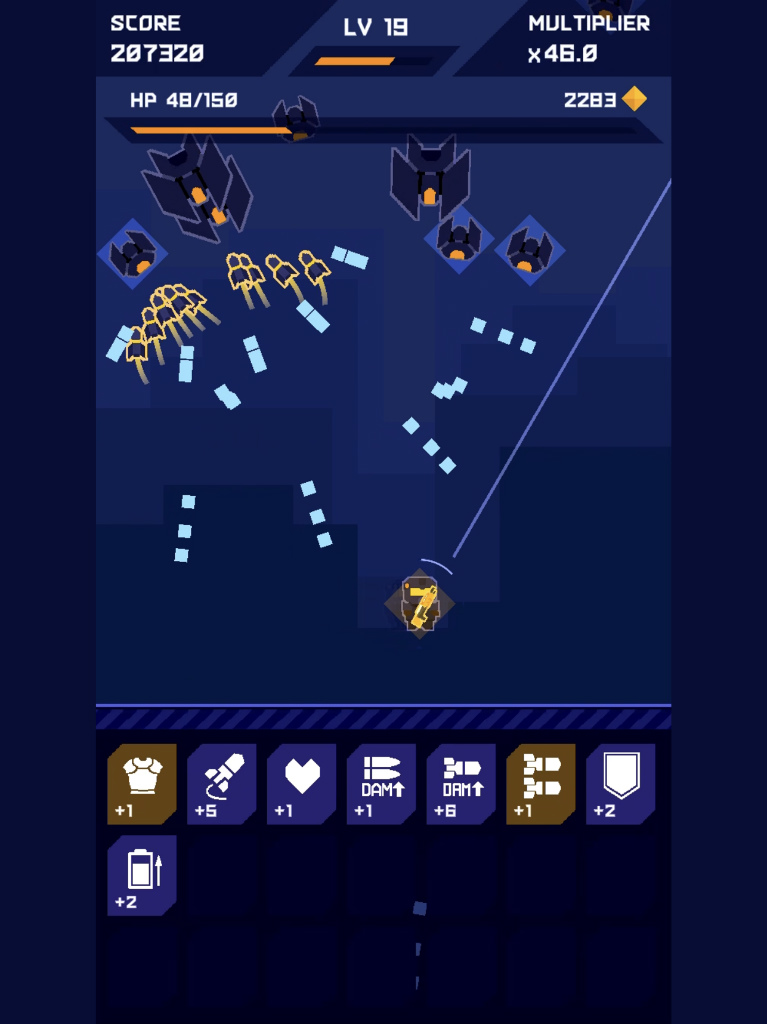The image size is (767, 1024).
Task: Open the shield +2 upgrade tile
Action: click(621, 783)
